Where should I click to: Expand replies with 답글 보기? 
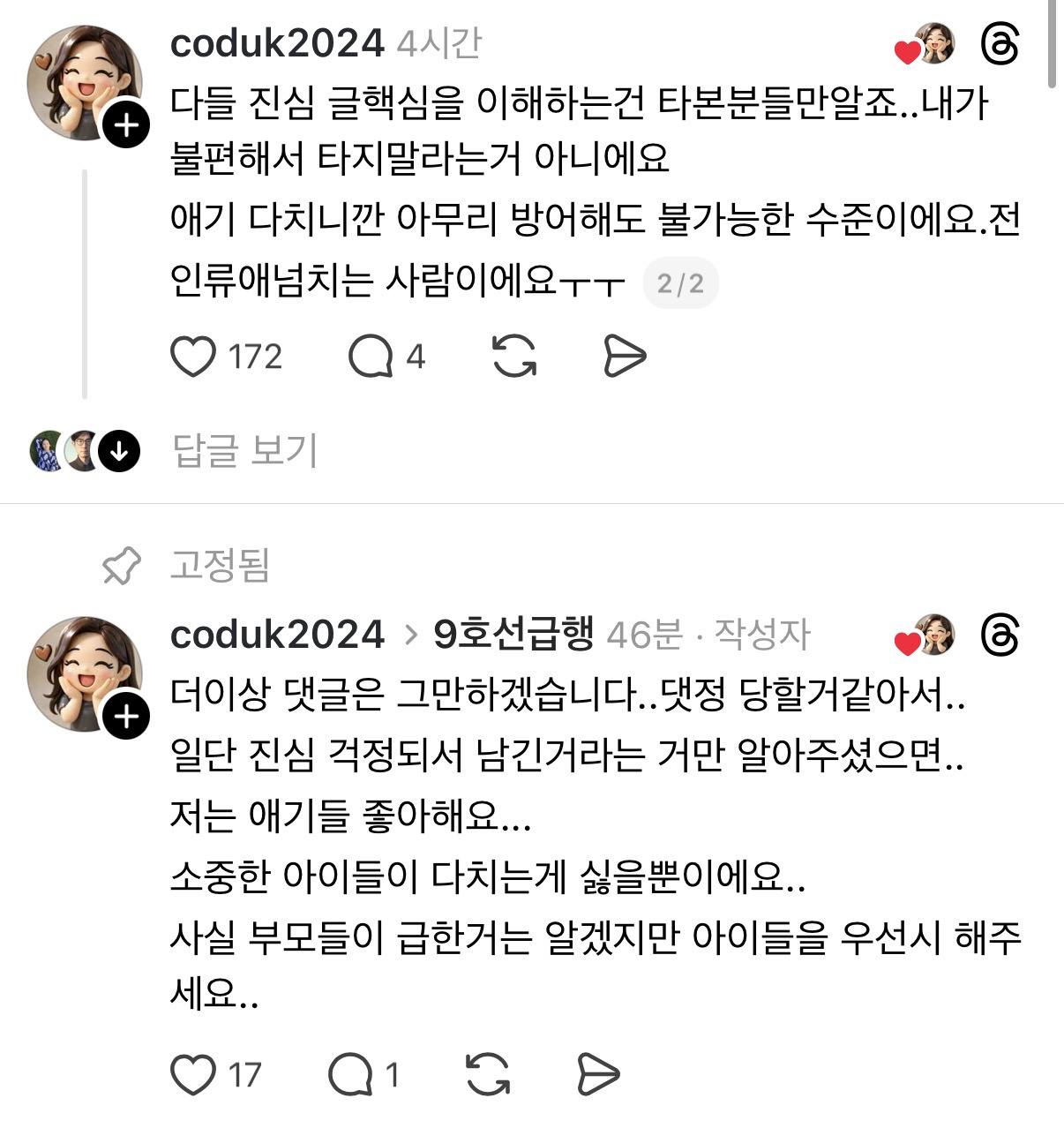[244, 450]
